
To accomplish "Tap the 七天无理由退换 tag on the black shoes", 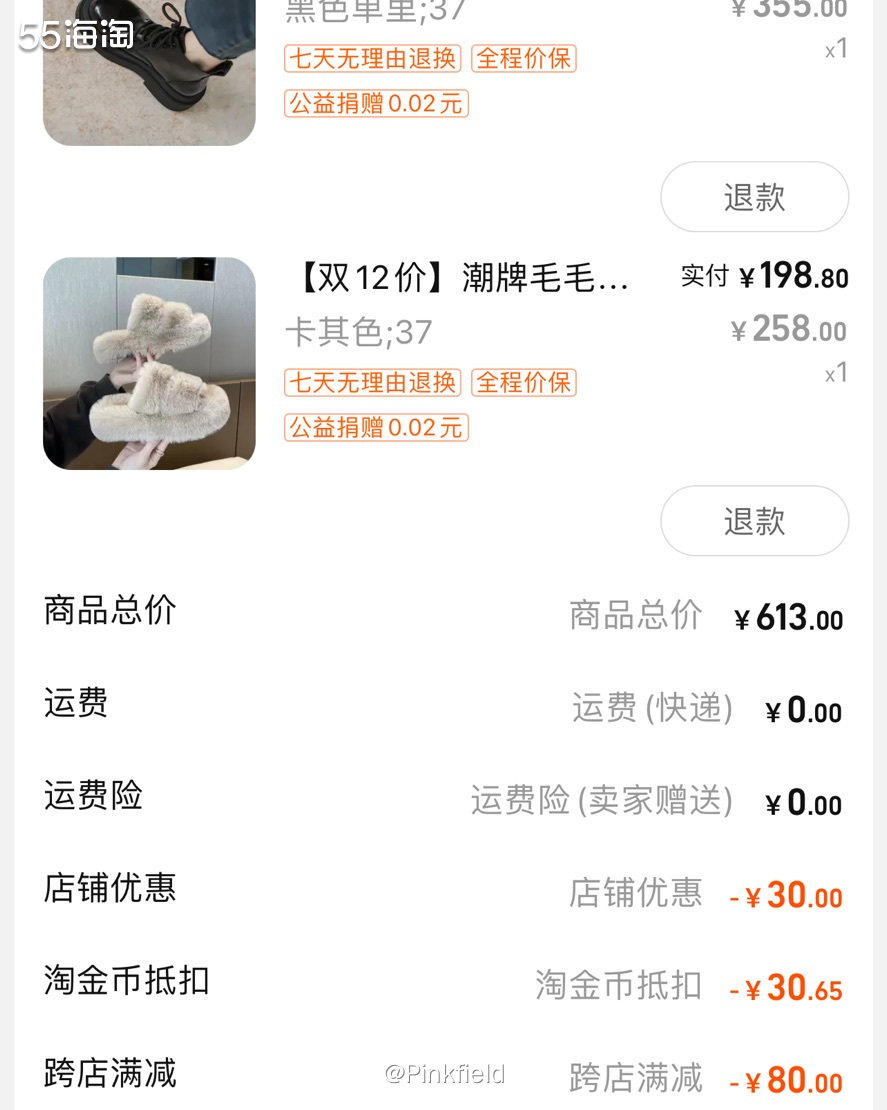I will pyautogui.click(x=371, y=59).
